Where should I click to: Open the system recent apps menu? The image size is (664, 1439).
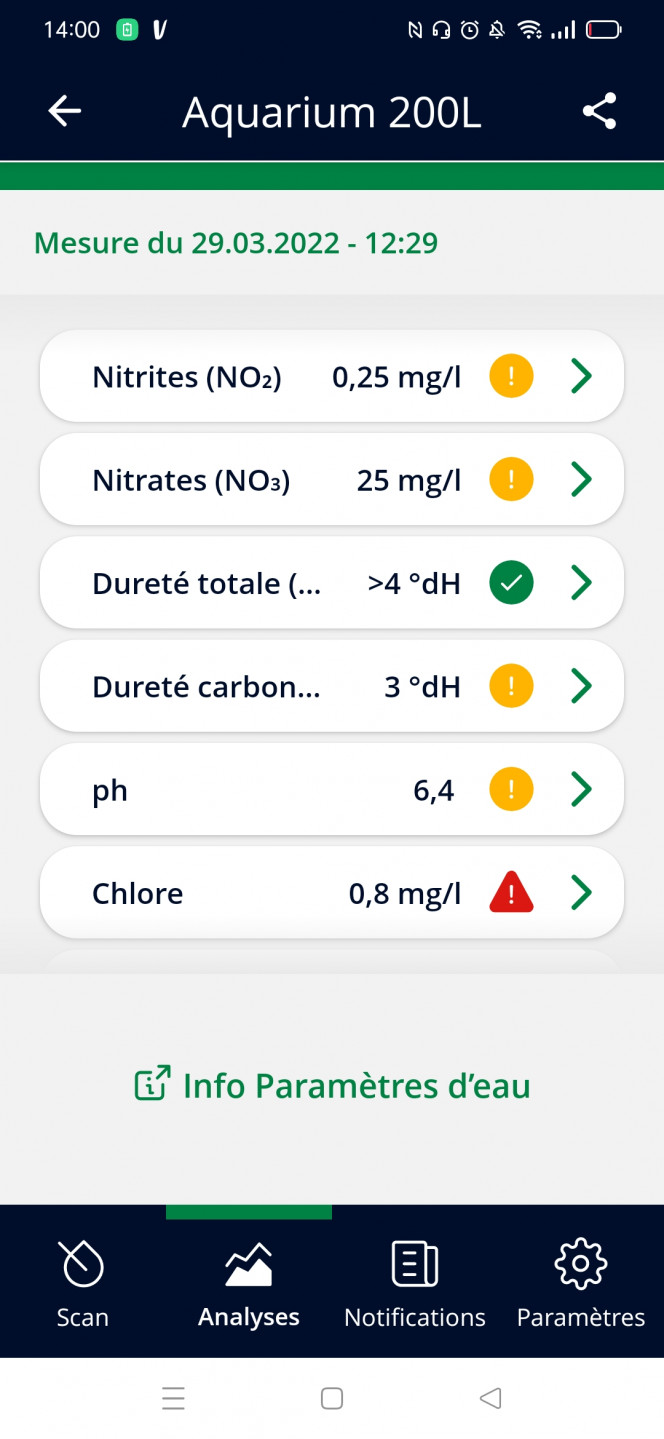(x=173, y=1398)
